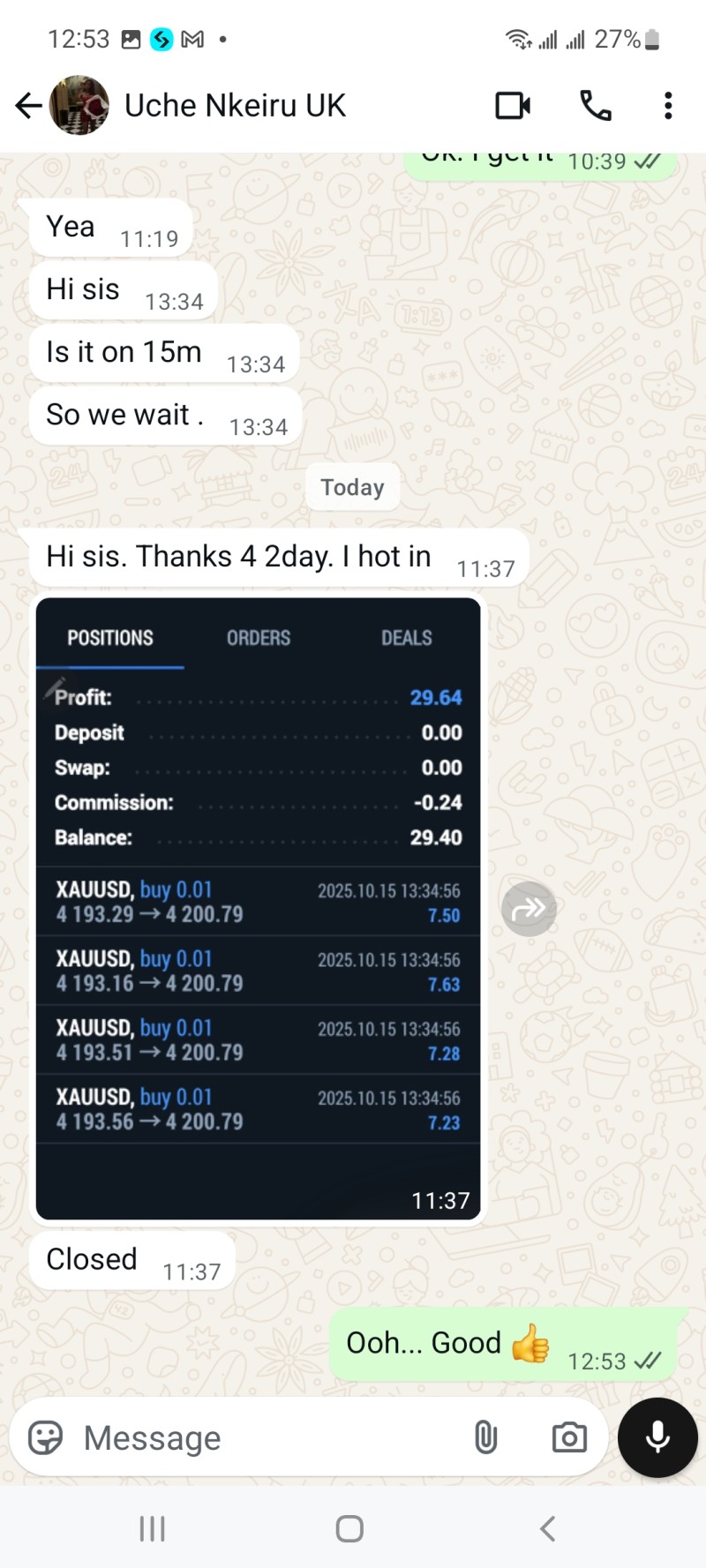
Task: Open the camera from the message bar
Action: [569, 1437]
